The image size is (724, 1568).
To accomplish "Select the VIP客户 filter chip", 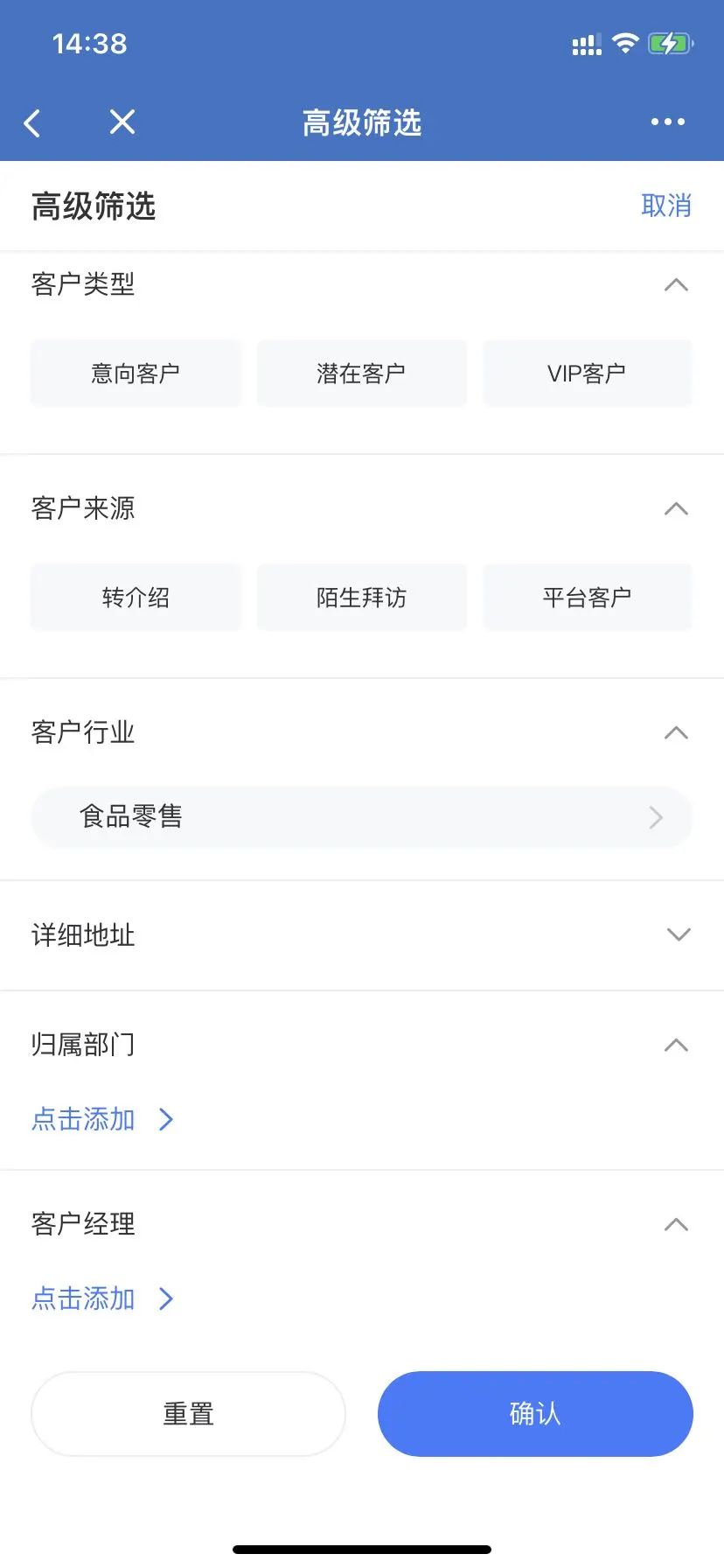I will (587, 373).
